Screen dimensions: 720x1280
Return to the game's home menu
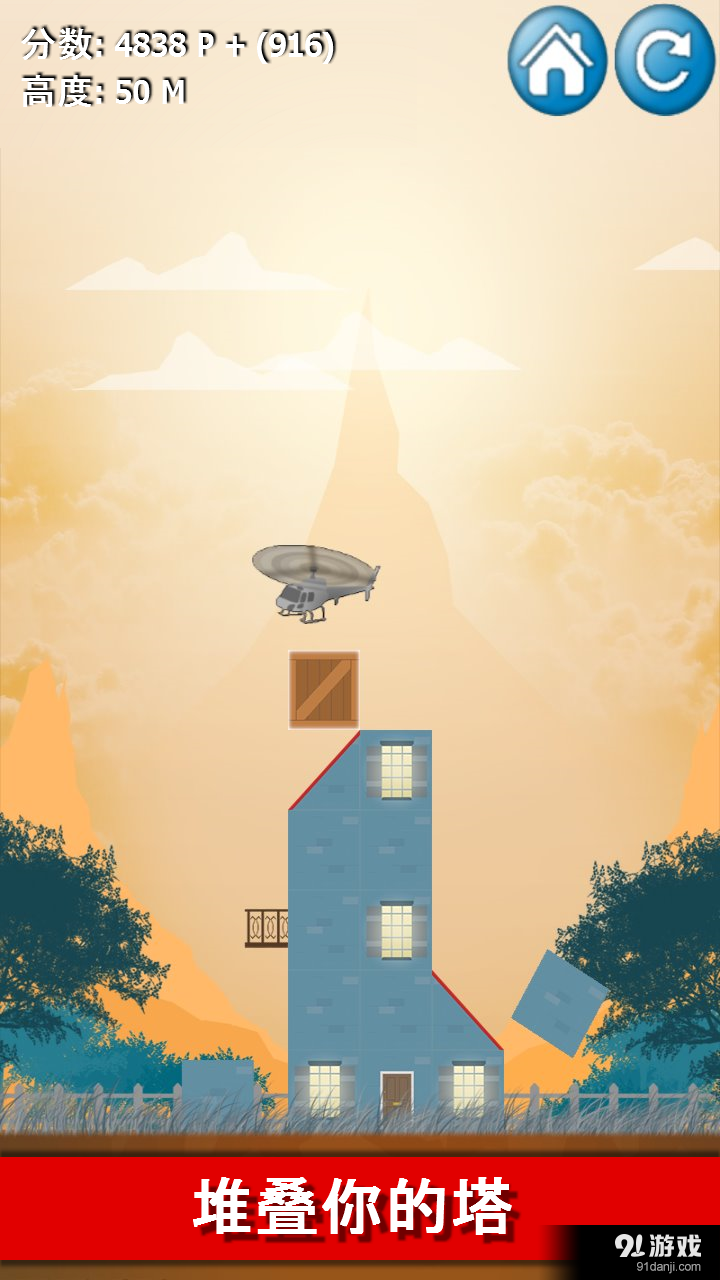(557, 60)
